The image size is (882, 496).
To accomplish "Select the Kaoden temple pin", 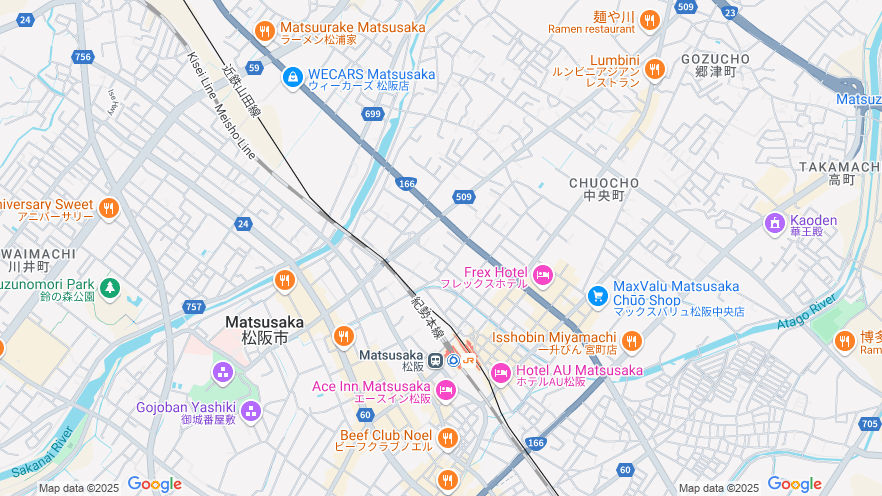I will 774,223.
